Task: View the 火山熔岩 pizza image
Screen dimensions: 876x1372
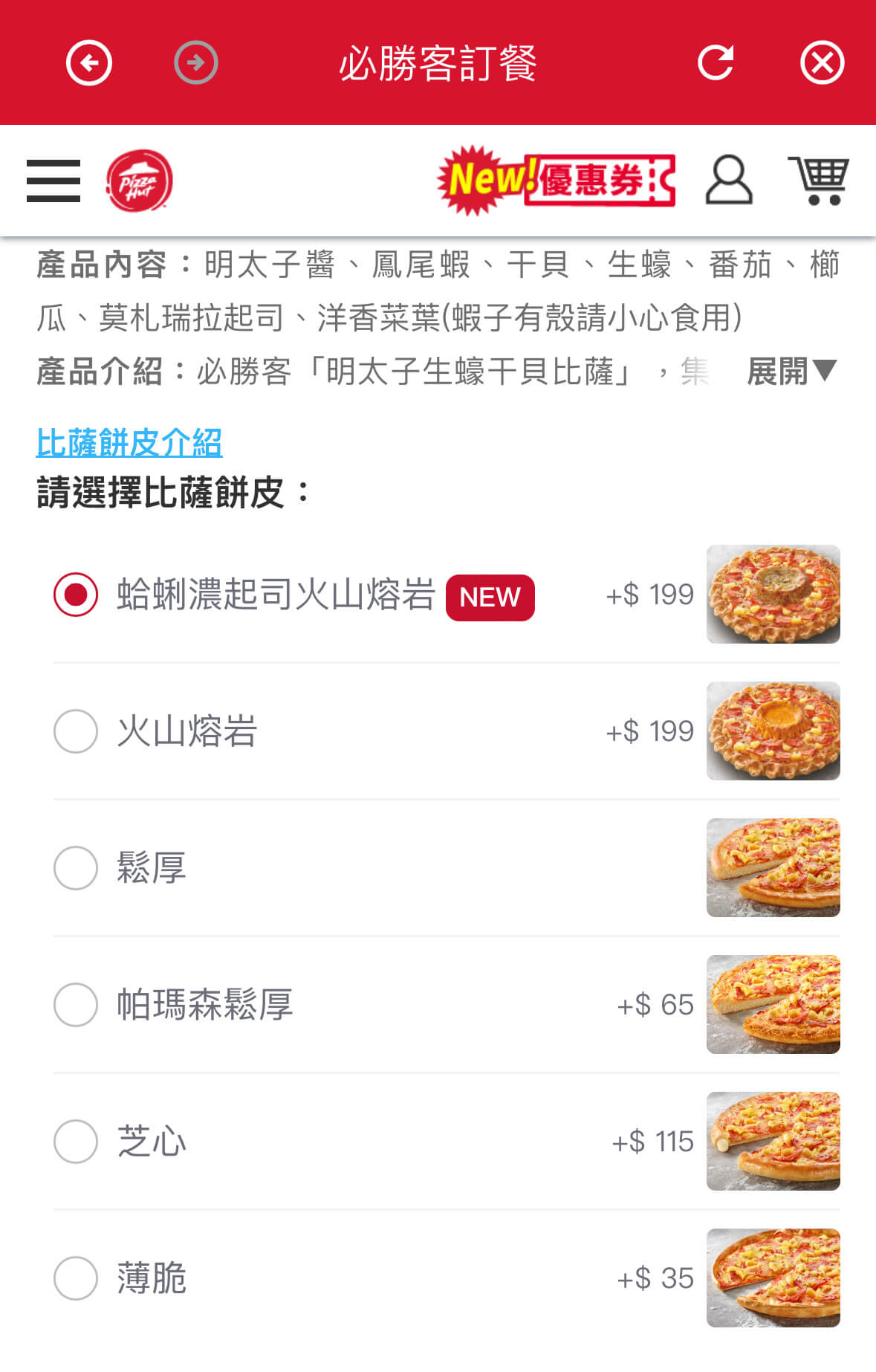Action: 773,731
